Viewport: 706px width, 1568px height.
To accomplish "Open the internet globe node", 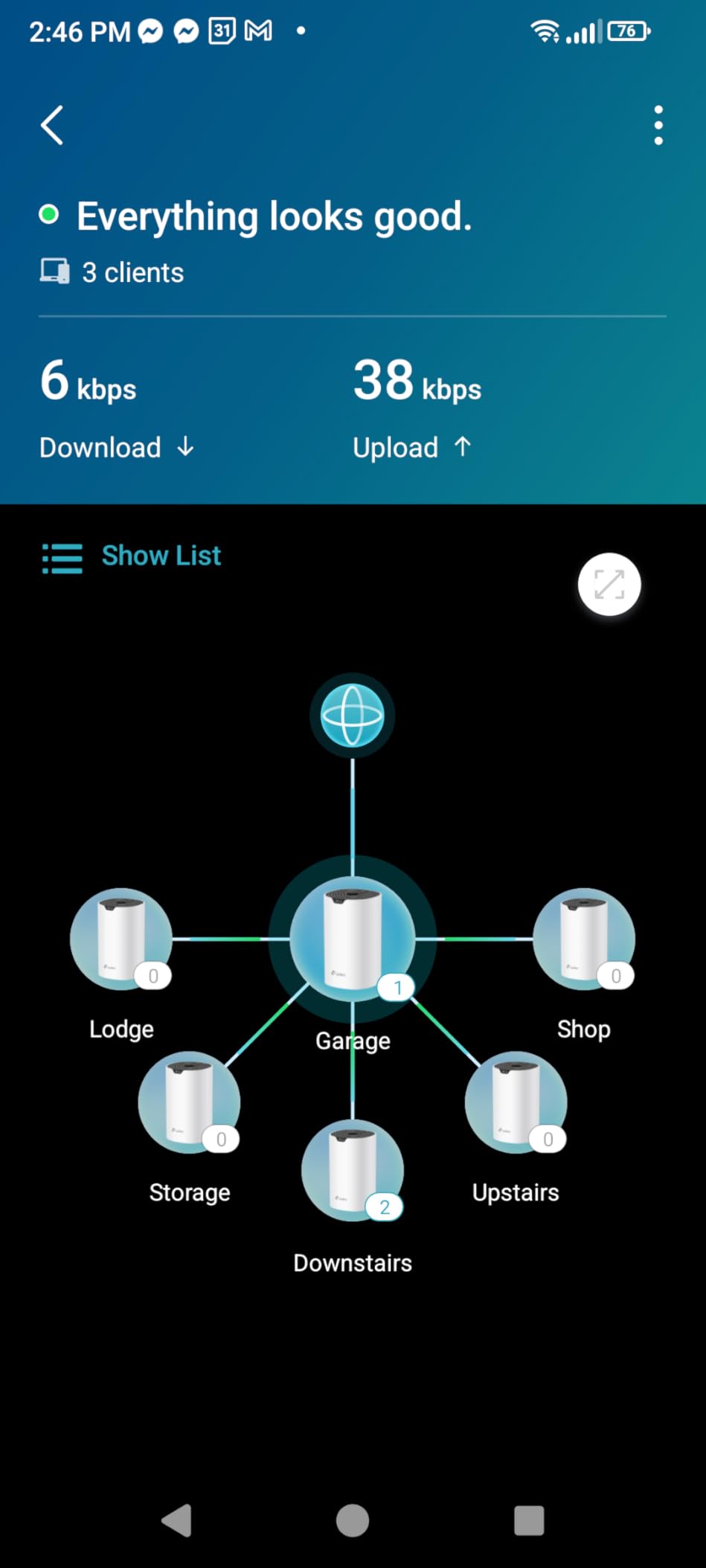I will pyautogui.click(x=351, y=715).
